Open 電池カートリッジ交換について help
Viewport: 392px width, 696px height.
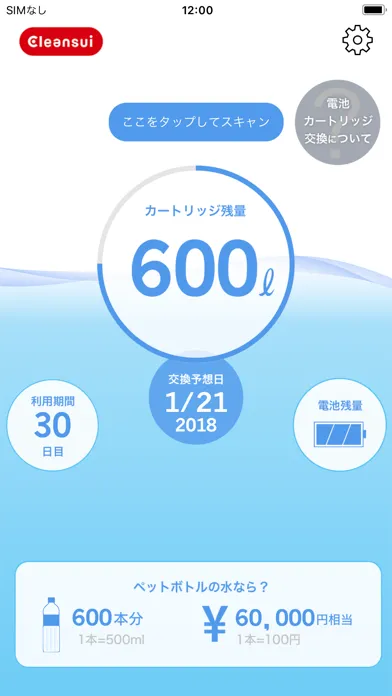click(x=338, y=122)
